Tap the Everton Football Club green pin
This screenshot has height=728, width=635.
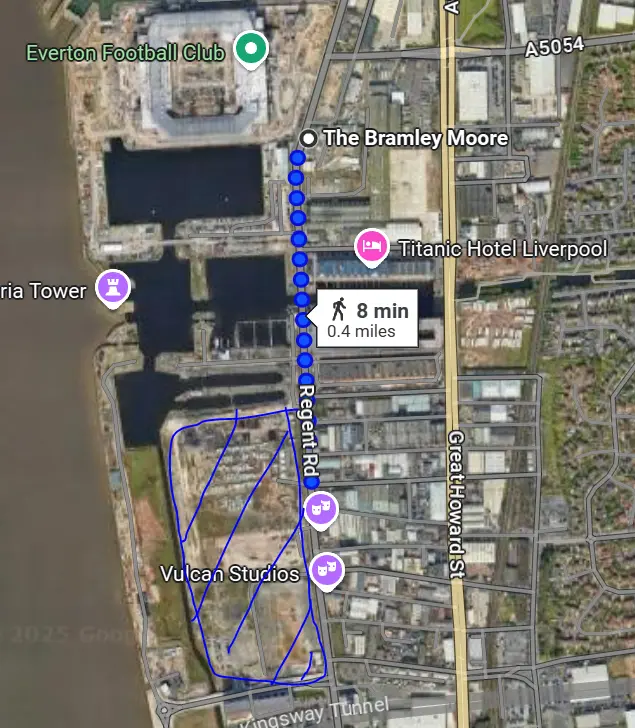point(250,47)
